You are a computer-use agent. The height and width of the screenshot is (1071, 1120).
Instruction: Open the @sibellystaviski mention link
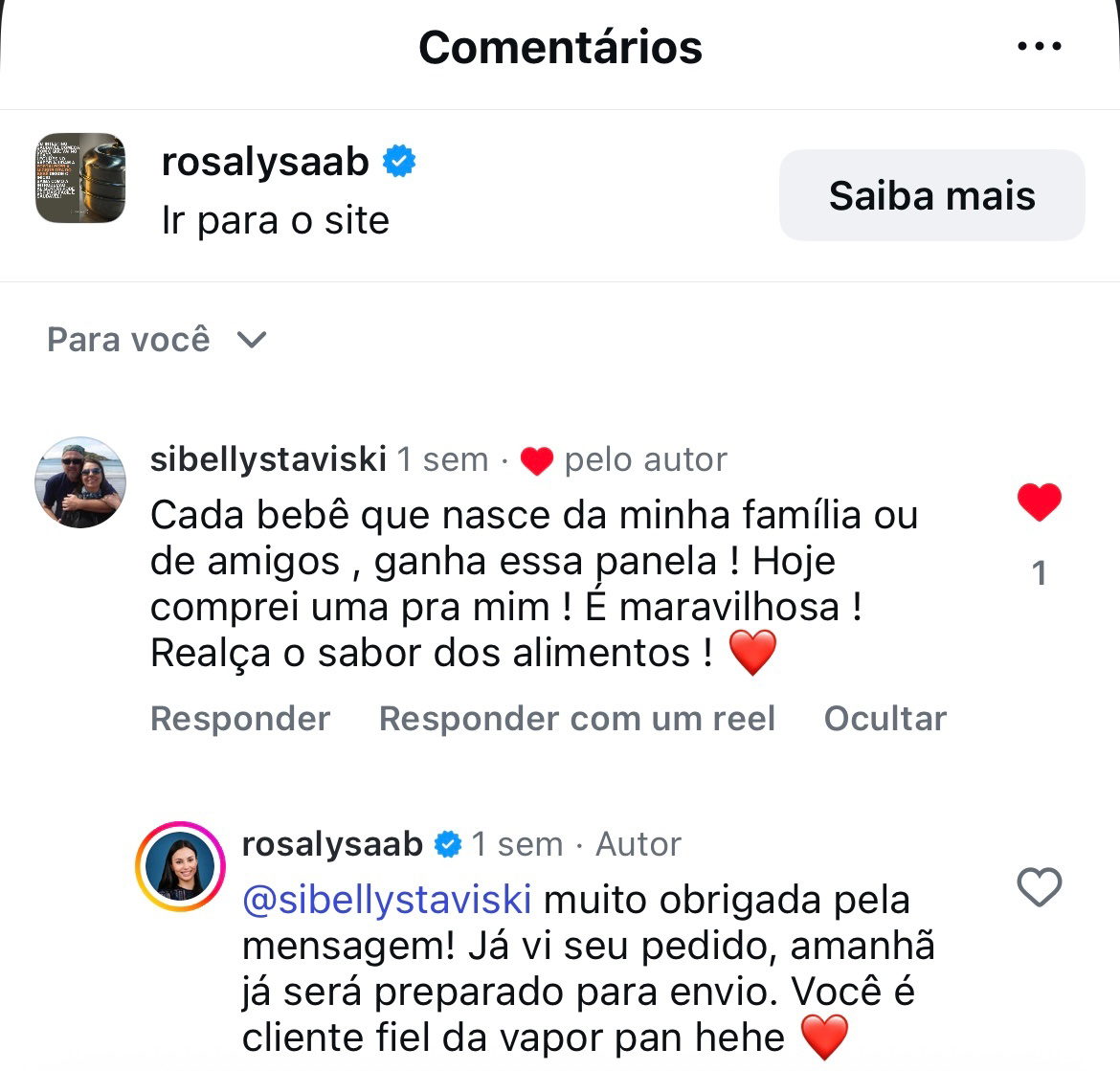tap(387, 901)
